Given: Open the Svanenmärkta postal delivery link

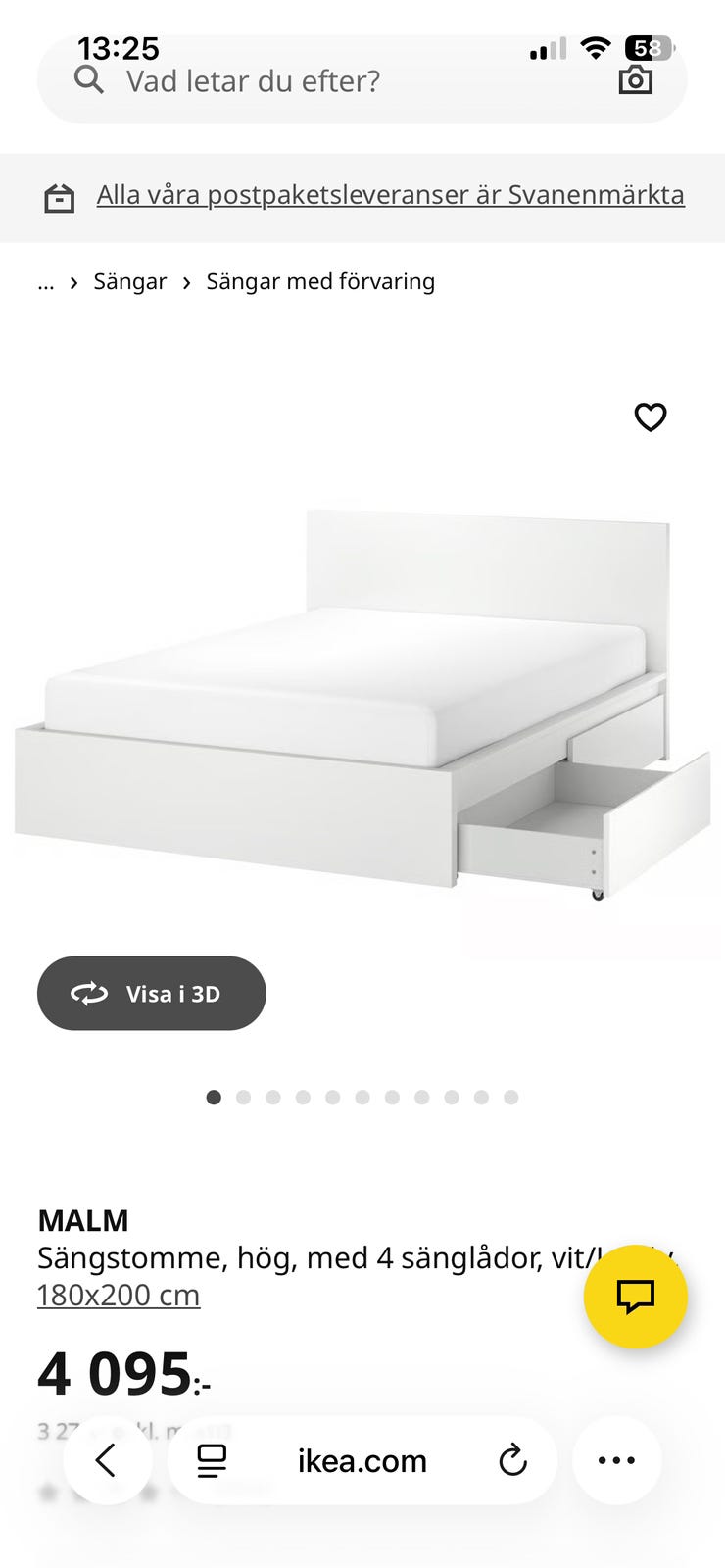Looking at the screenshot, I should (x=390, y=195).
